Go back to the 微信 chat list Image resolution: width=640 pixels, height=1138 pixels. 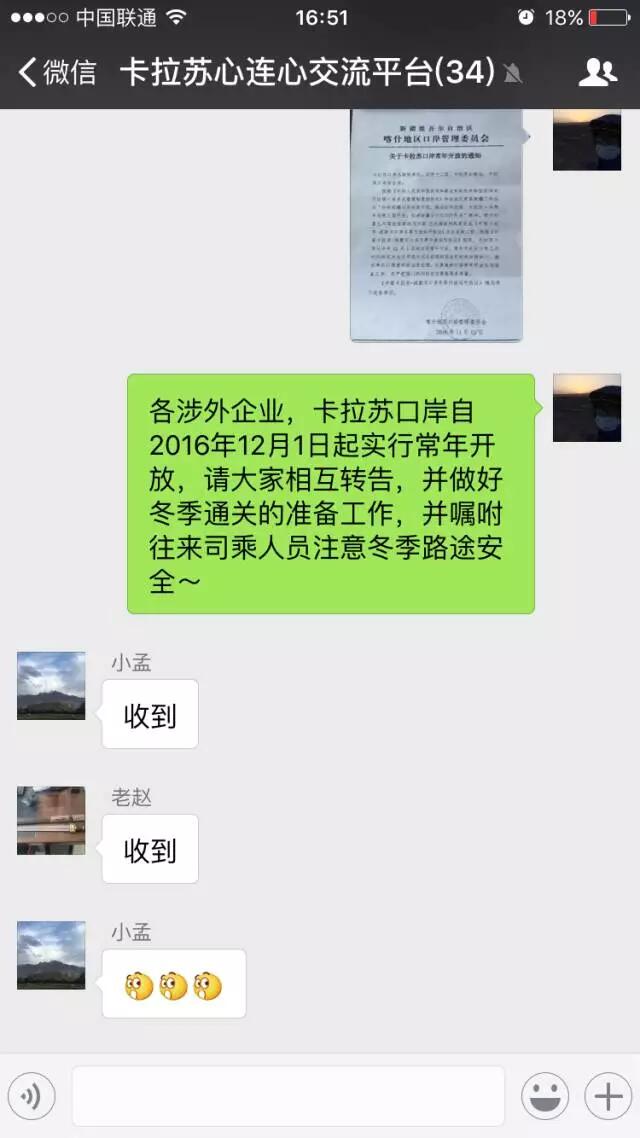point(57,73)
